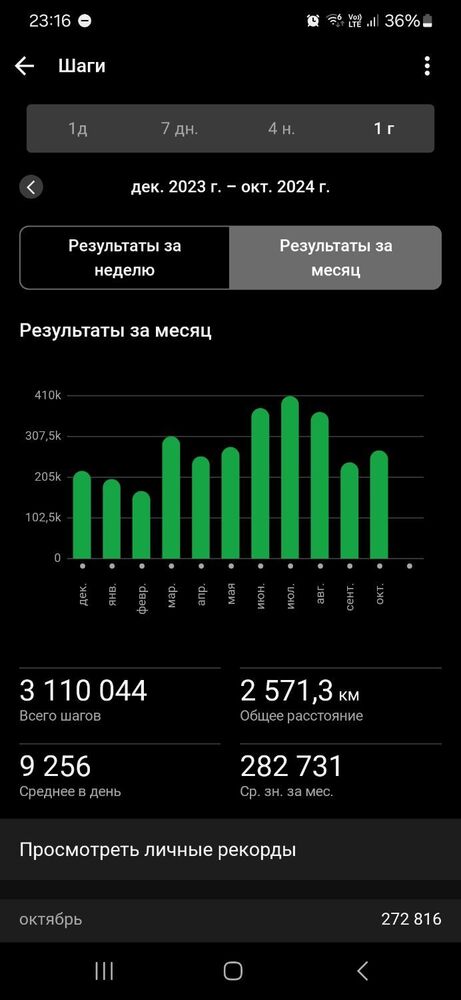Show the previous date period
Viewport: 461px width, 1000px height.
pyautogui.click(x=31, y=188)
